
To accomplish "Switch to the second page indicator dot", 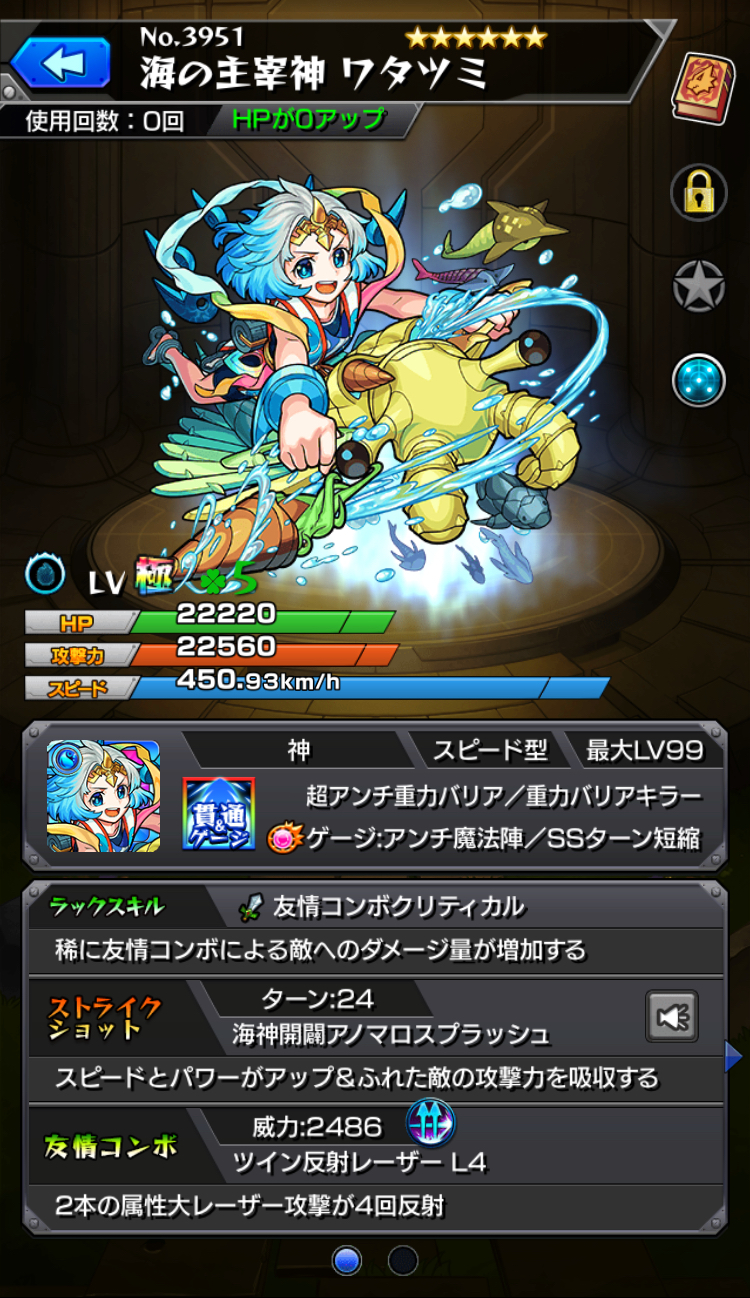I will [x=403, y=1261].
